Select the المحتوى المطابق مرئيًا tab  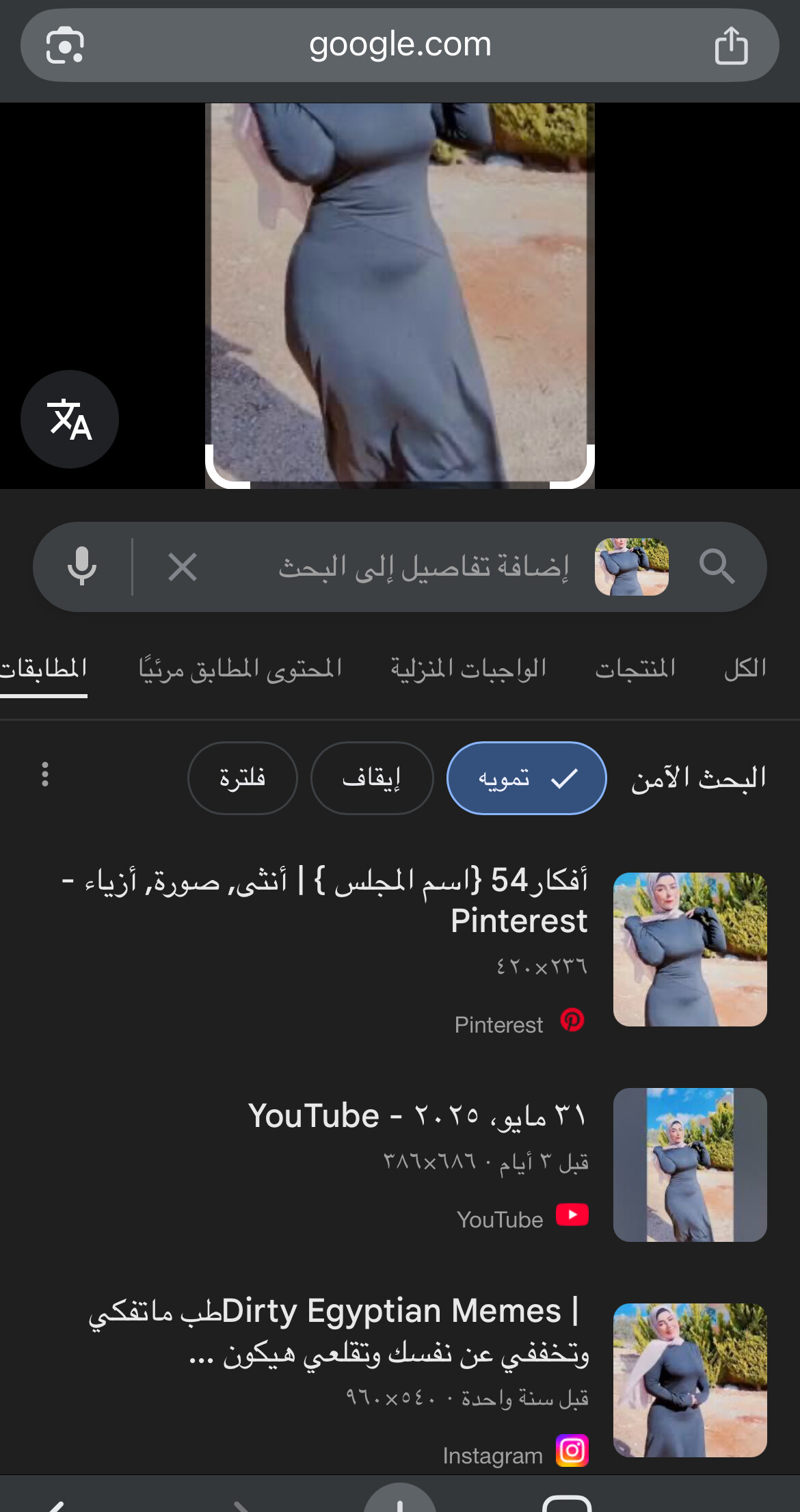[x=240, y=668]
